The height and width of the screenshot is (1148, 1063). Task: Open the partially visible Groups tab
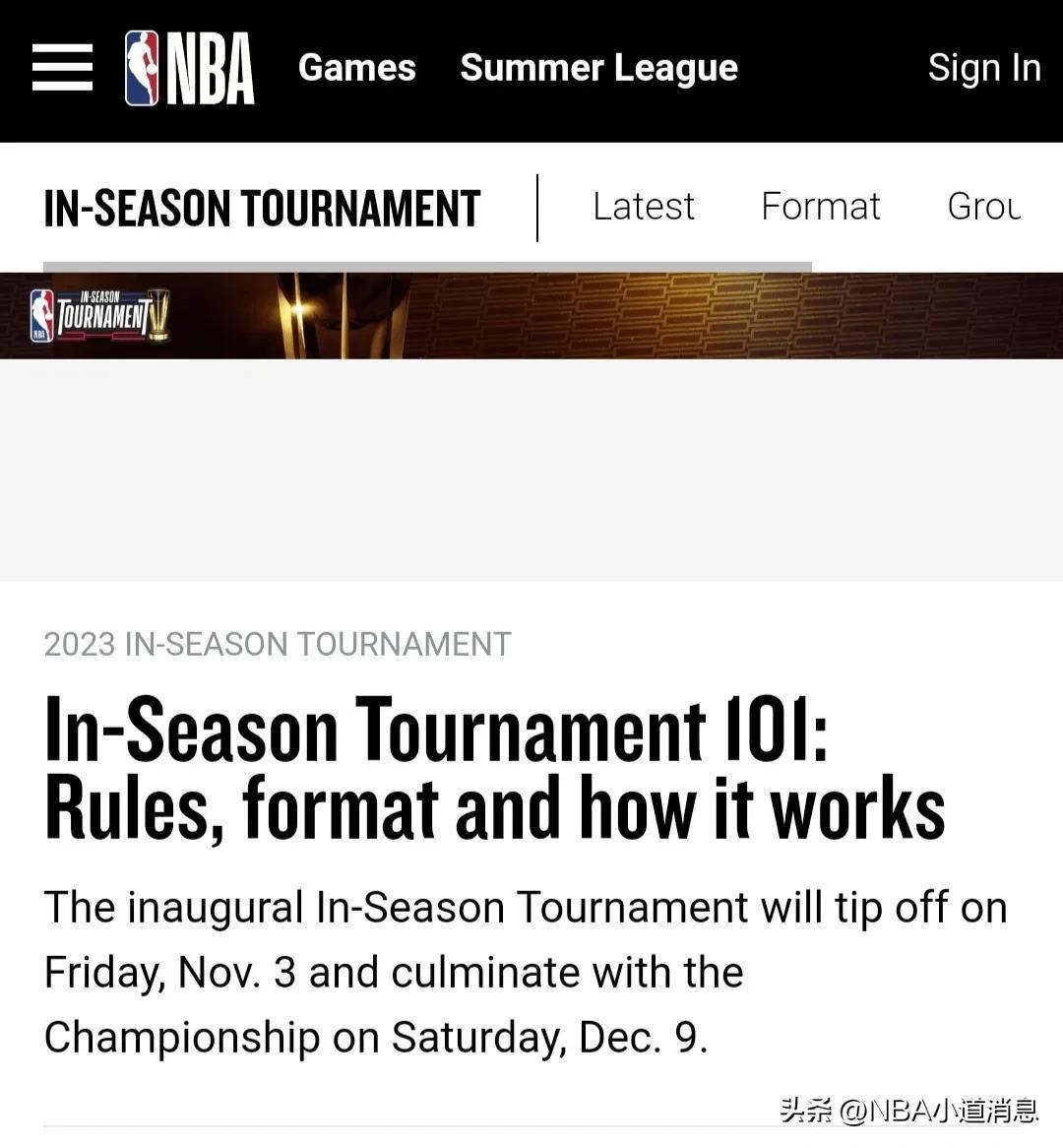(x=984, y=207)
